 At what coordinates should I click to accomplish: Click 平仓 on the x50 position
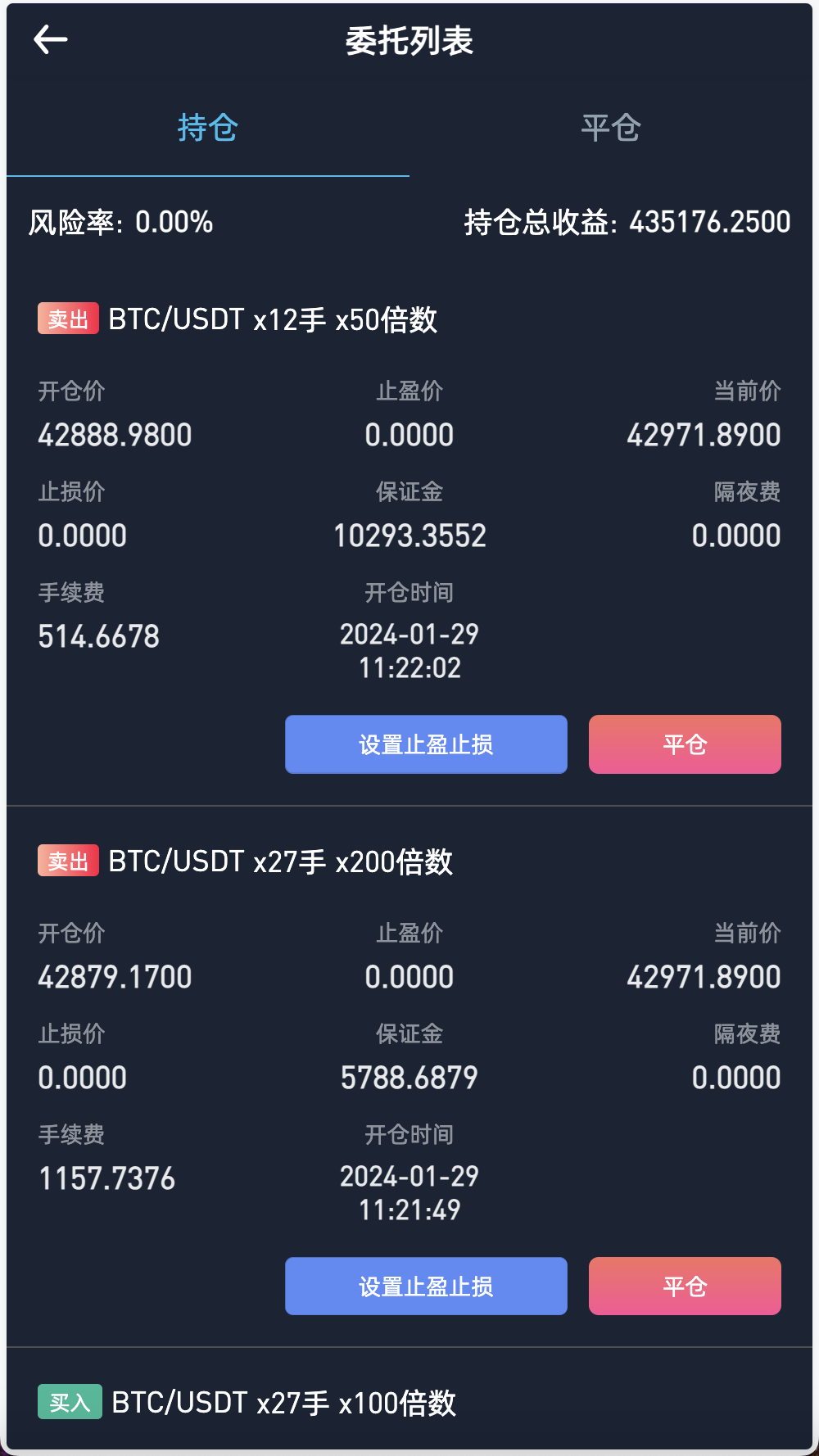685,744
